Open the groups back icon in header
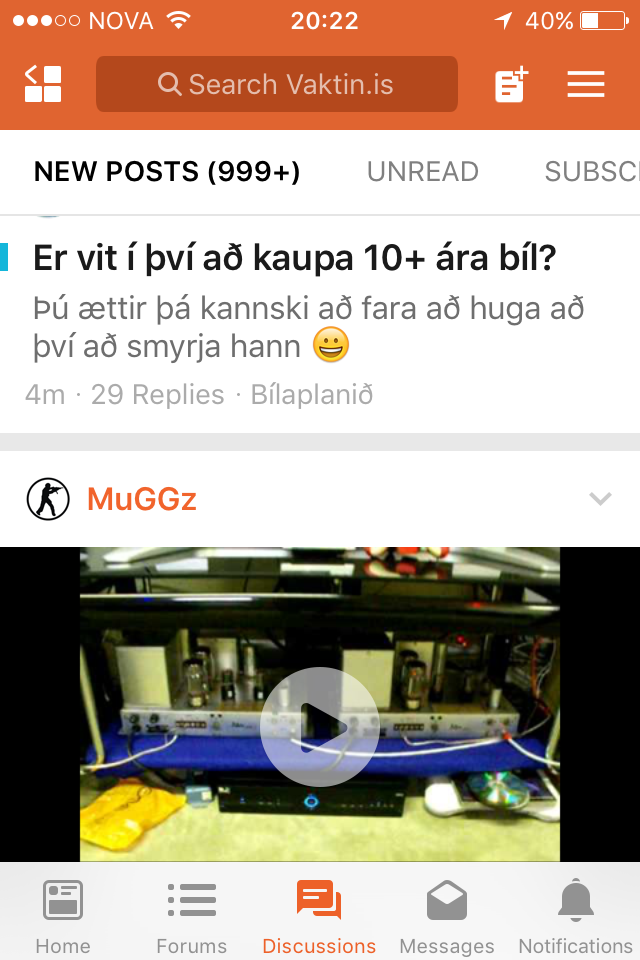 [43, 84]
